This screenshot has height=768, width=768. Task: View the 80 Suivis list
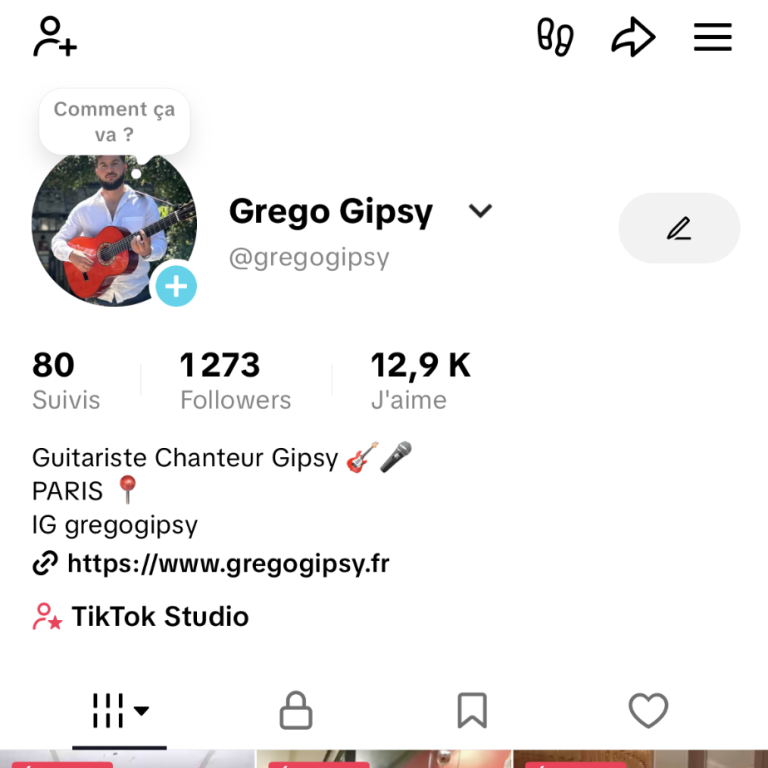[x=66, y=381]
